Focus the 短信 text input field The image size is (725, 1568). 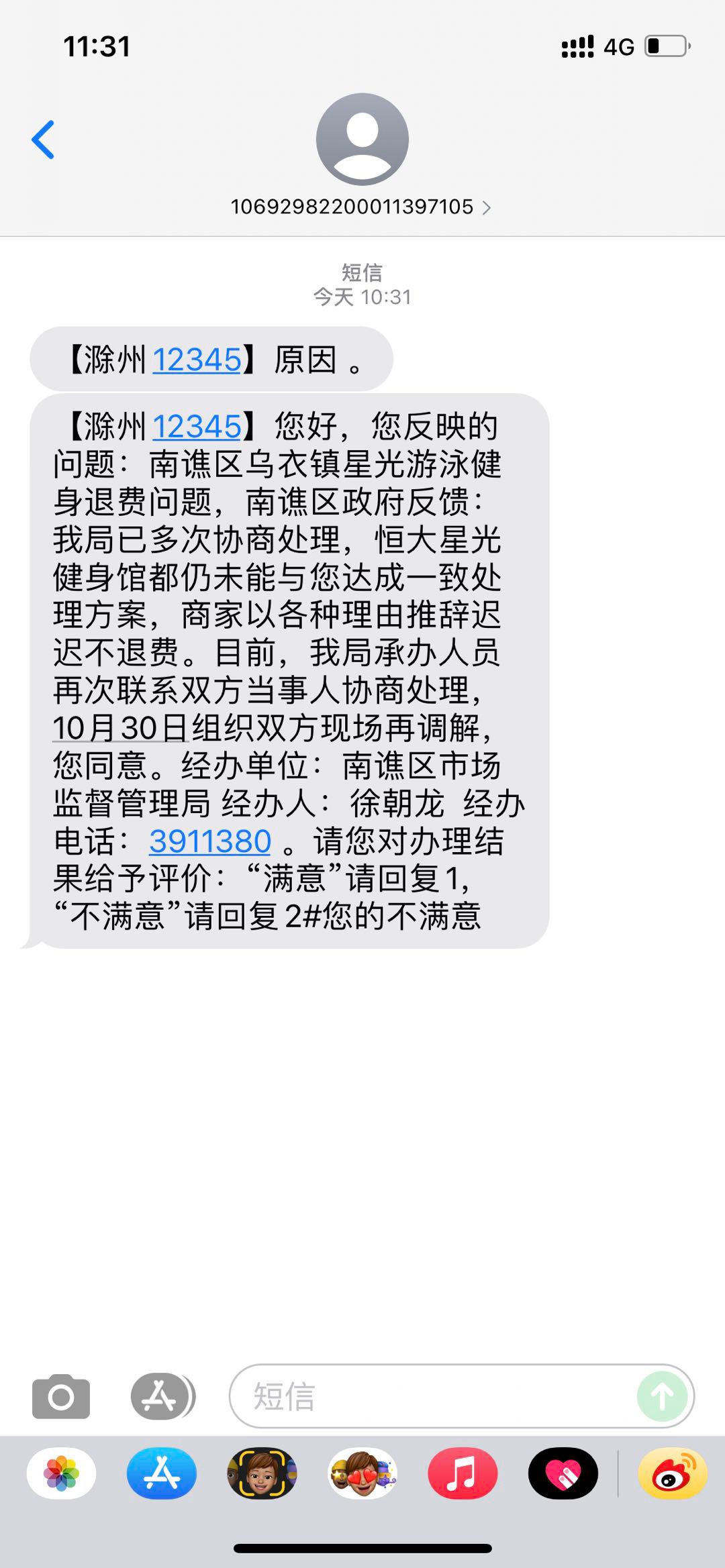(x=430, y=1397)
